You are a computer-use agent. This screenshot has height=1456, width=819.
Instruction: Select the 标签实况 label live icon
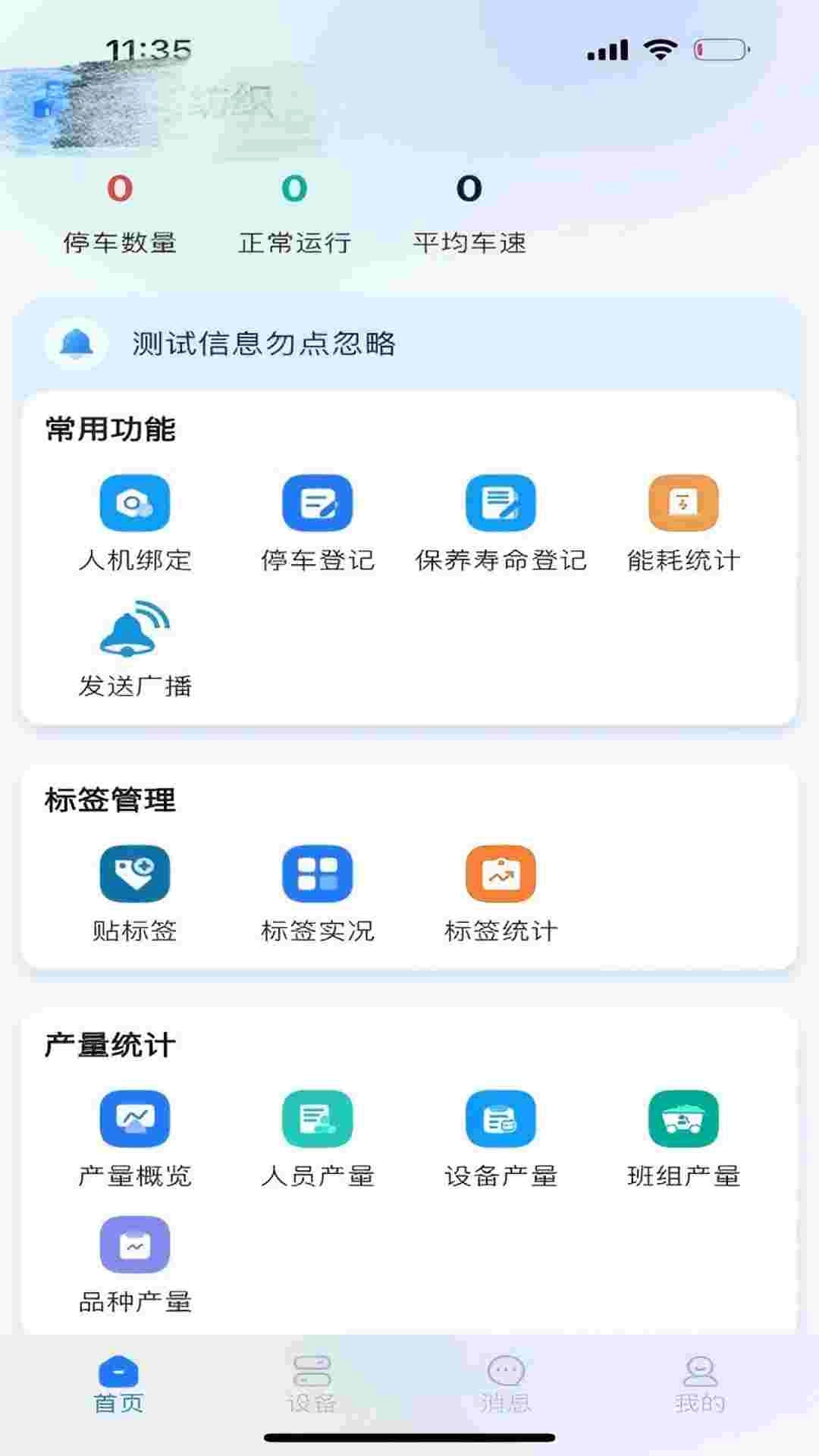tap(316, 872)
